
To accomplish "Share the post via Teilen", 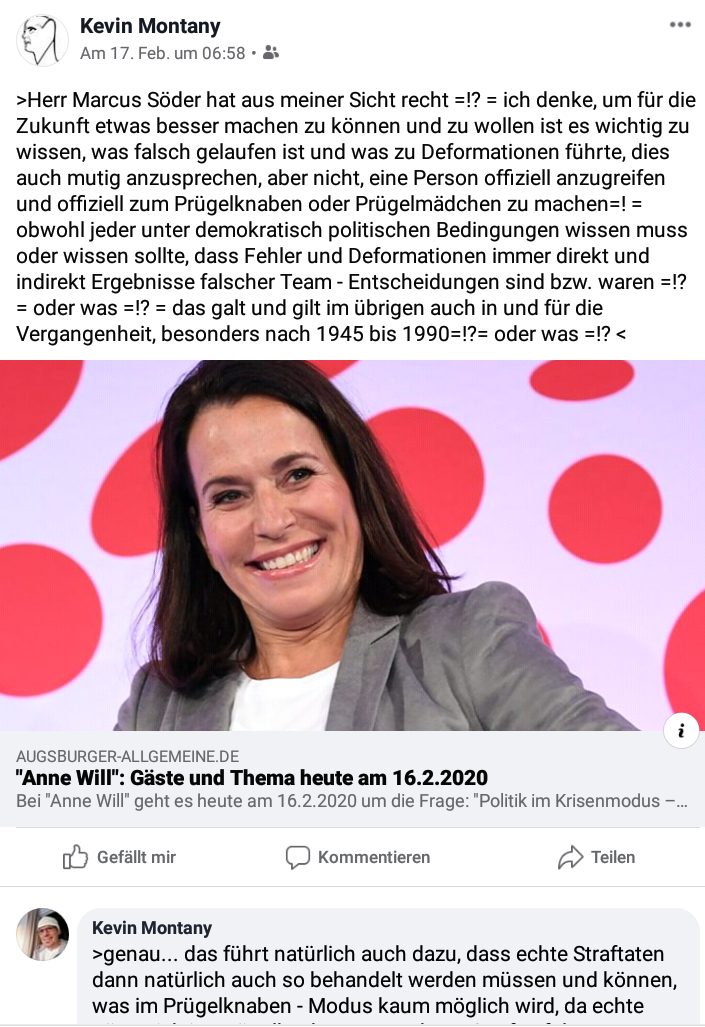I will click(596, 857).
